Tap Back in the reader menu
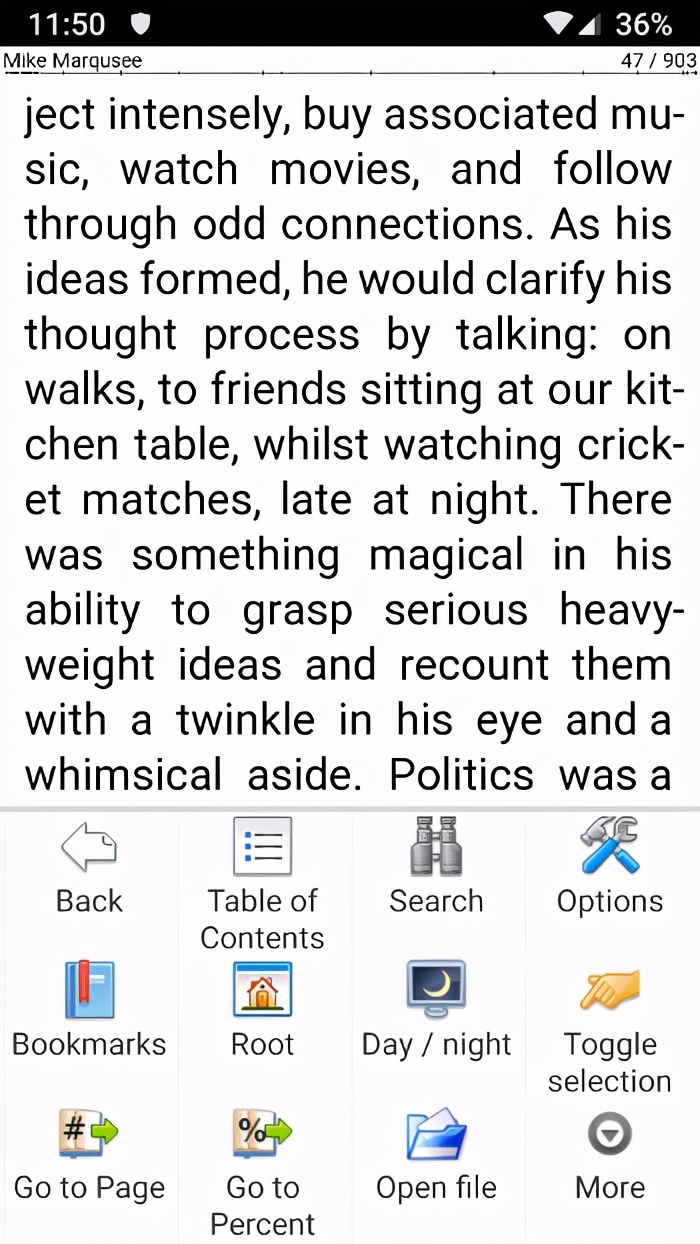700x1244 pixels. point(89,868)
